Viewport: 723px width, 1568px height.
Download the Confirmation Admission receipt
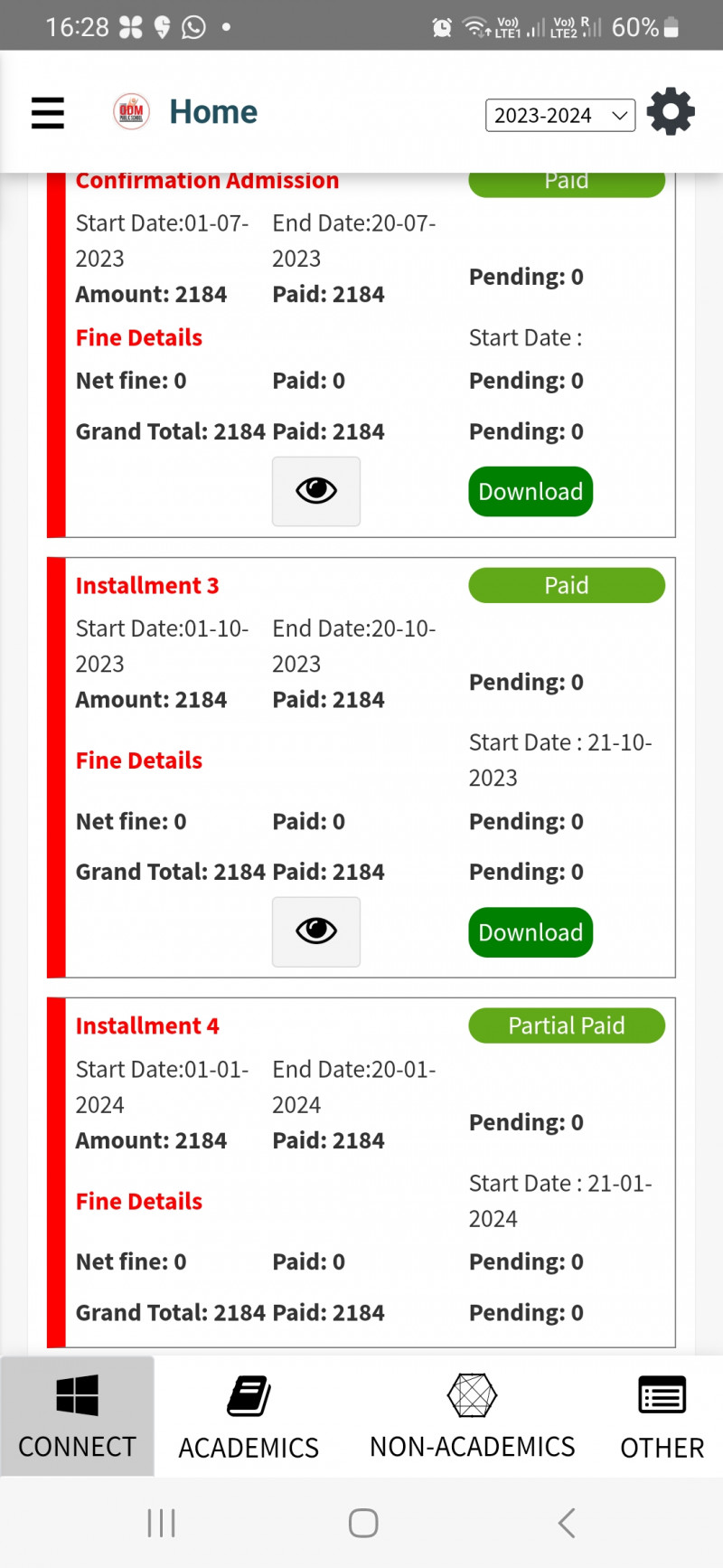pos(531,492)
